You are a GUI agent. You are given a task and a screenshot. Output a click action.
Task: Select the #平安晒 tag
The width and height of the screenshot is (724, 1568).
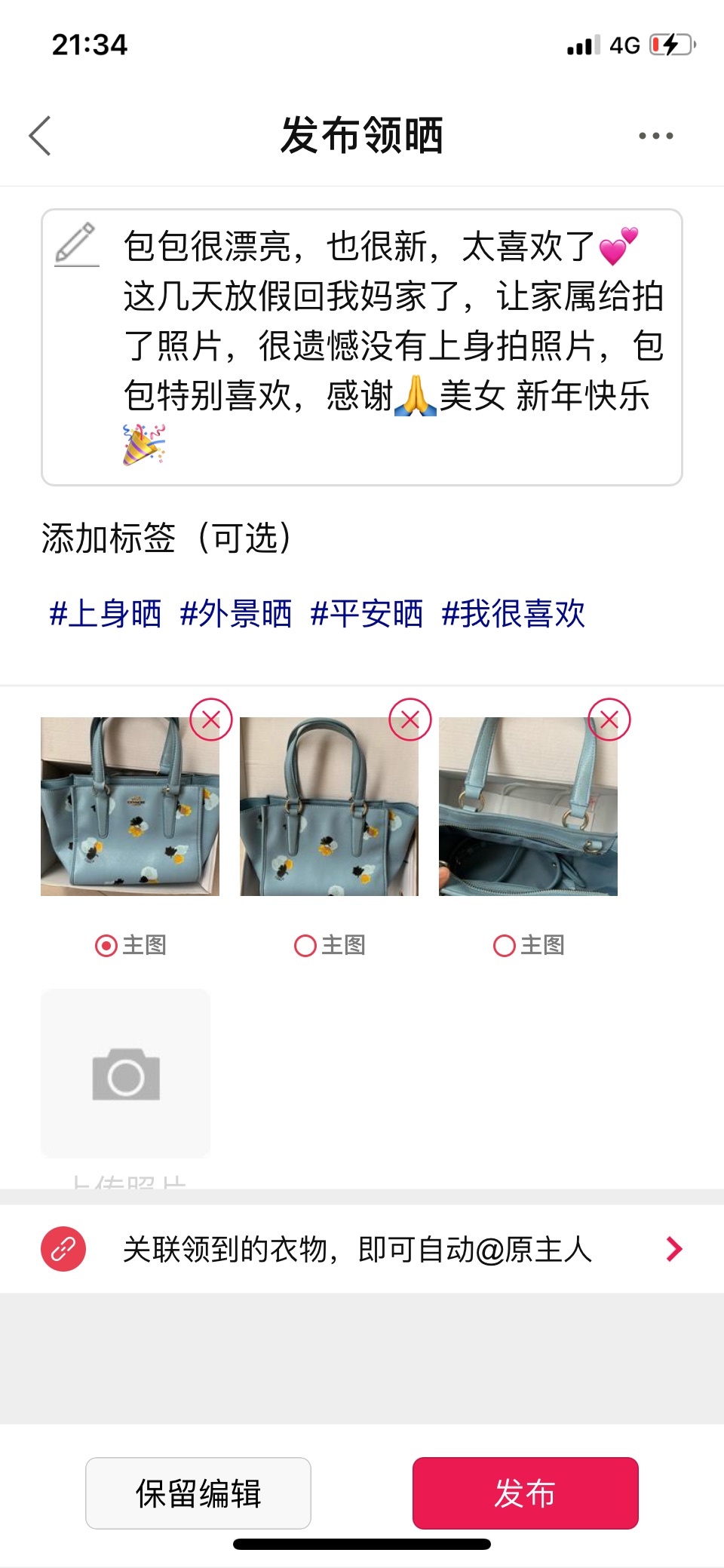pyautogui.click(x=367, y=613)
